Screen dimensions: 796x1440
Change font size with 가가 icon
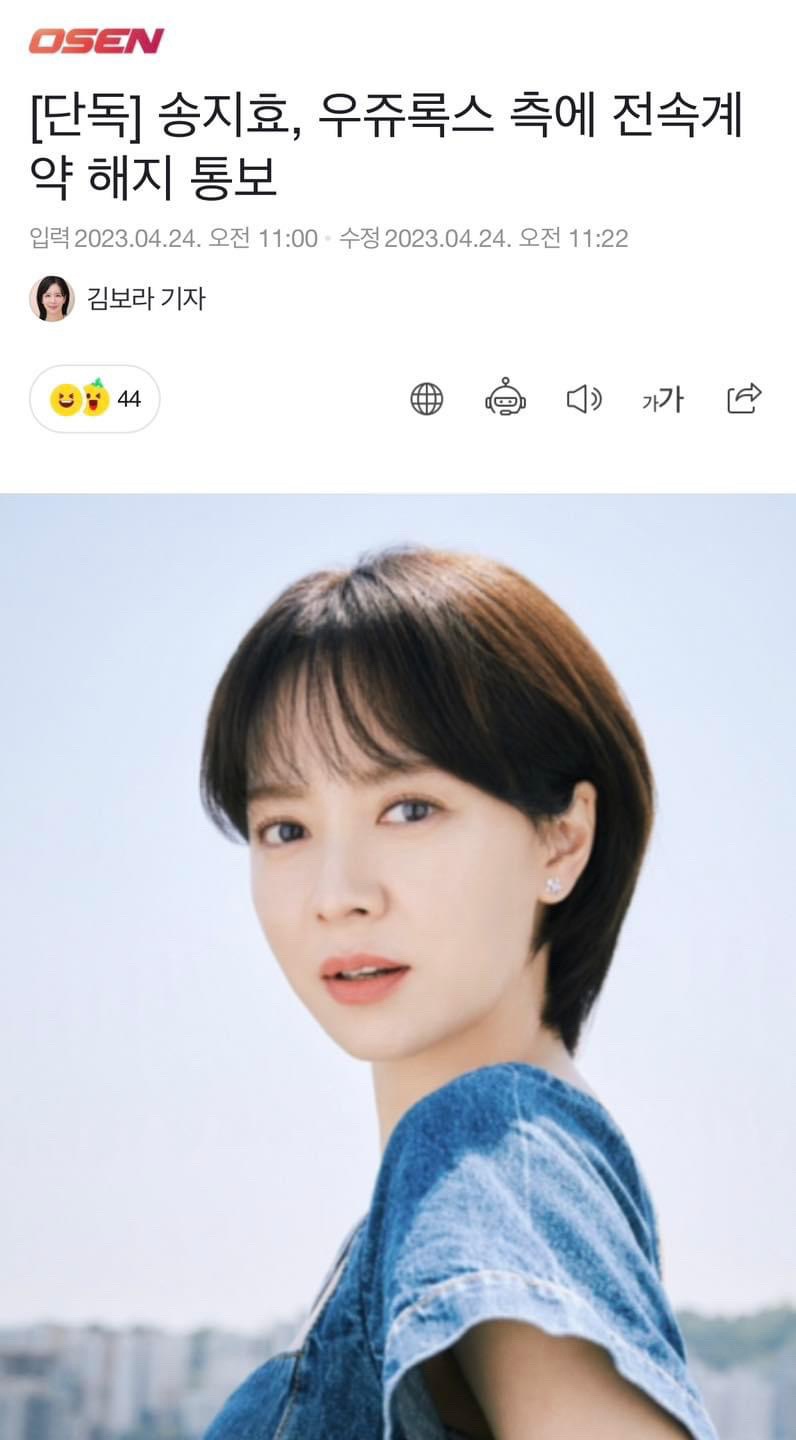(x=662, y=399)
